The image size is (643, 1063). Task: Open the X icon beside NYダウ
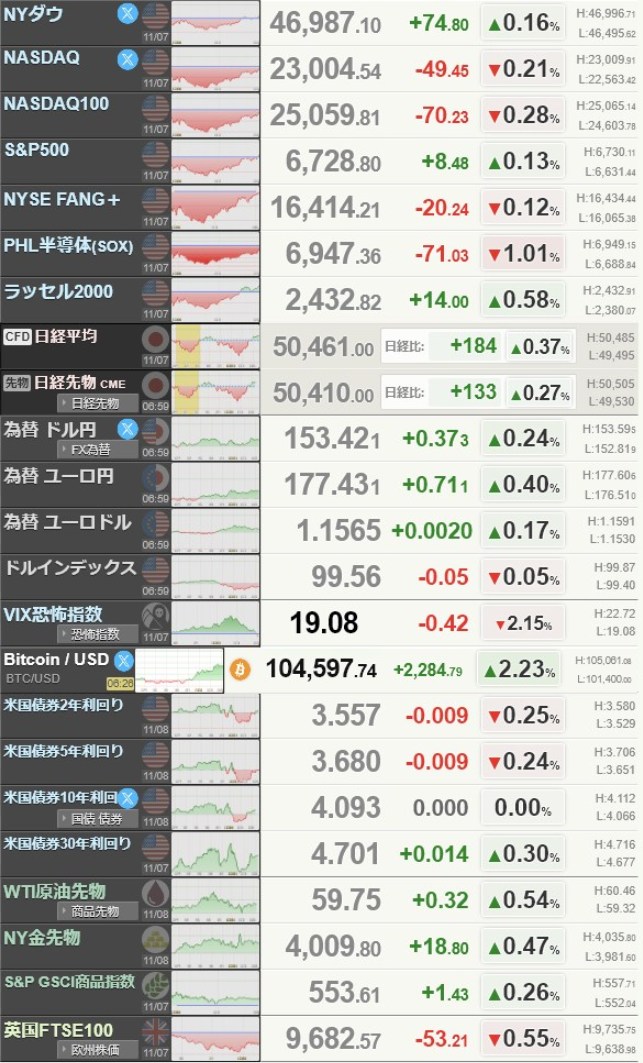click(x=127, y=13)
